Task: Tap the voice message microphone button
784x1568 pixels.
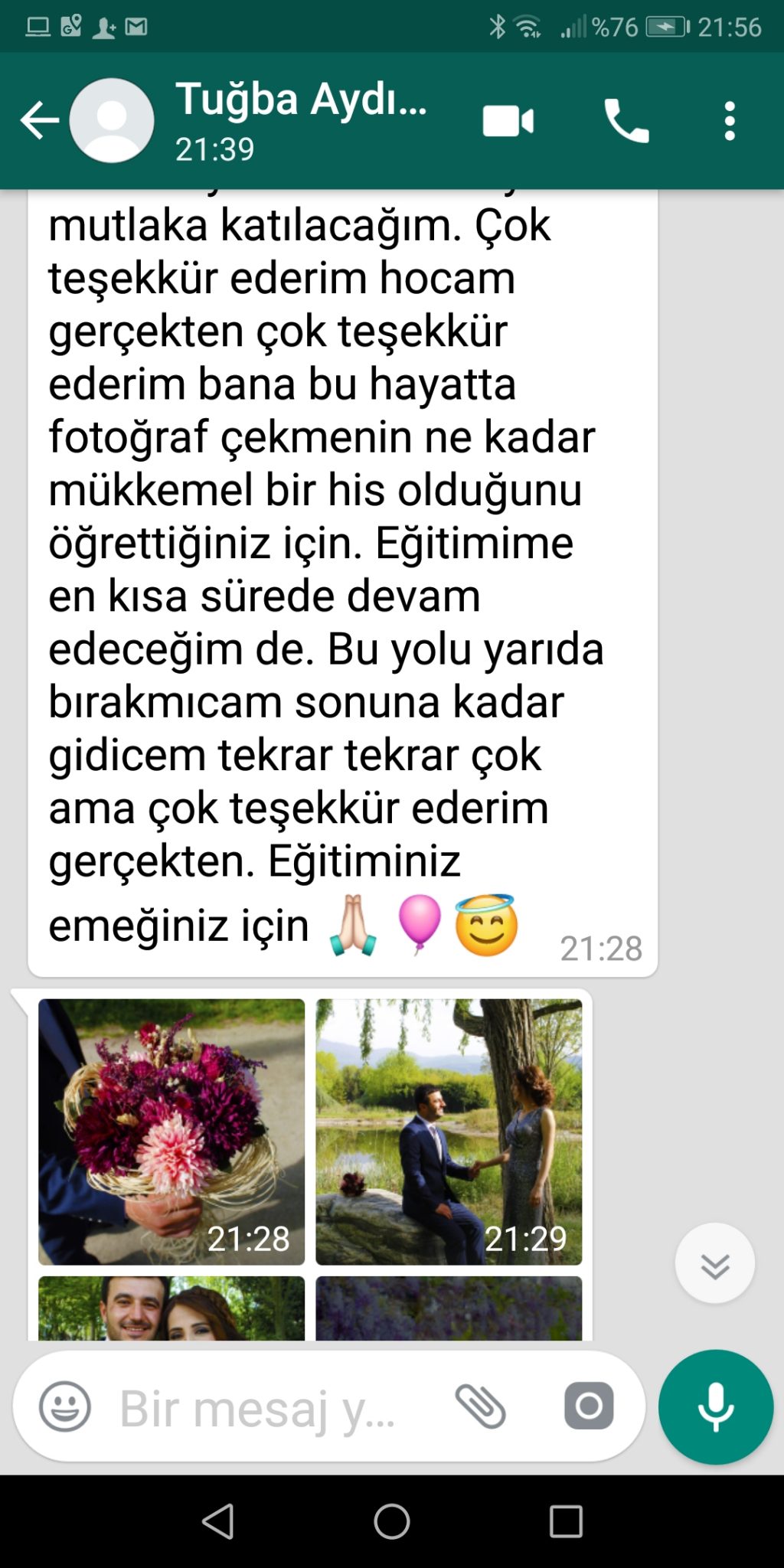Action: pyautogui.click(x=716, y=1407)
